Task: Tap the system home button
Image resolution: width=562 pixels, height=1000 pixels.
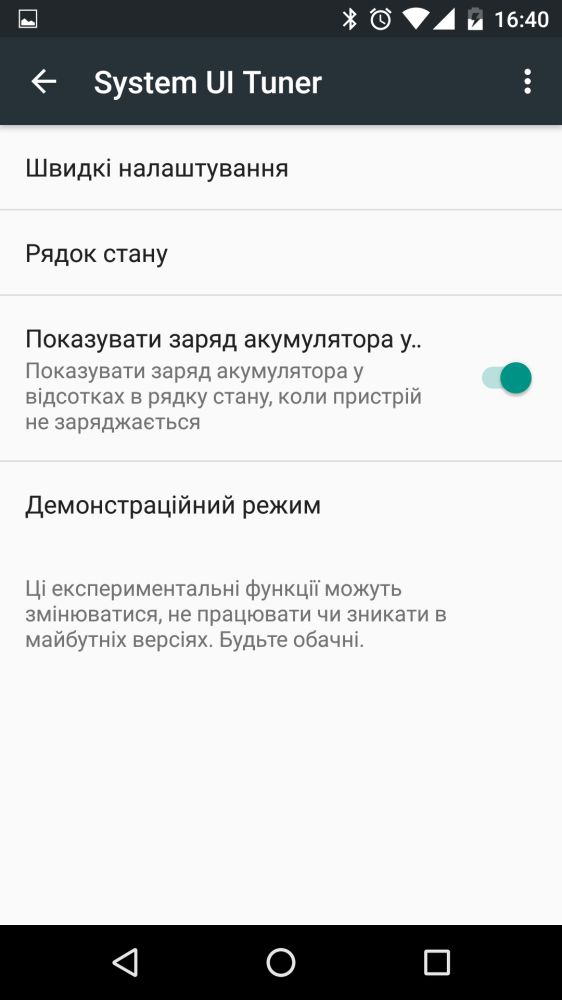Action: coord(281,962)
